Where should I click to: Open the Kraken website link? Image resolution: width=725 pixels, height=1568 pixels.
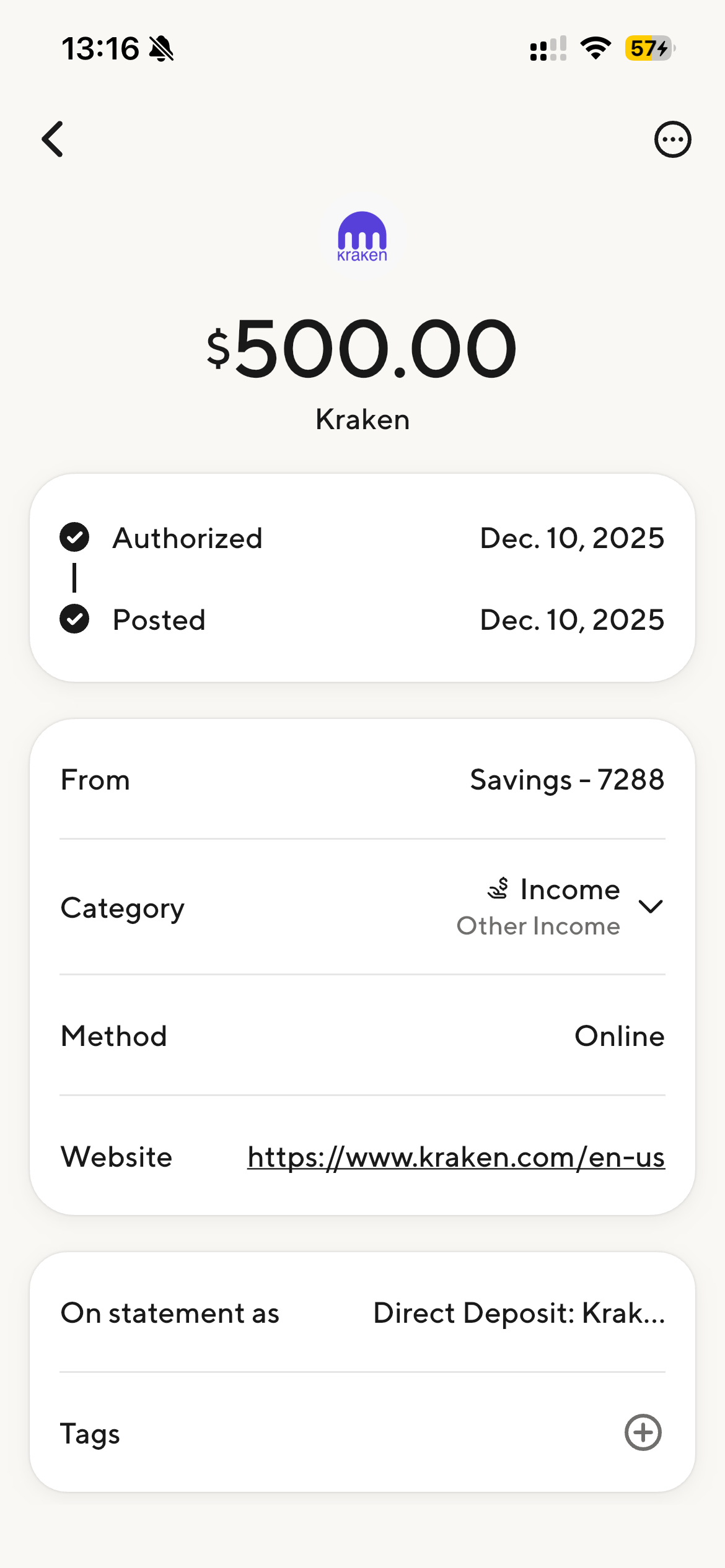click(x=455, y=1157)
